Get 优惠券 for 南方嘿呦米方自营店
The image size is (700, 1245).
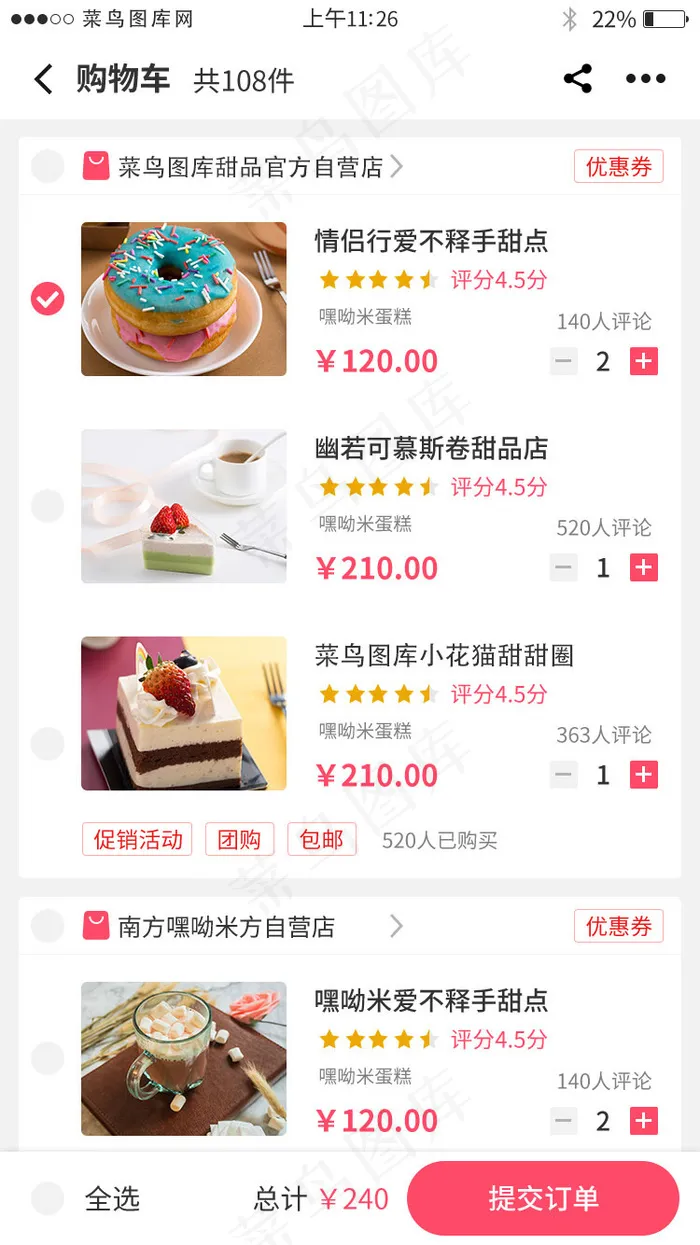coord(618,926)
